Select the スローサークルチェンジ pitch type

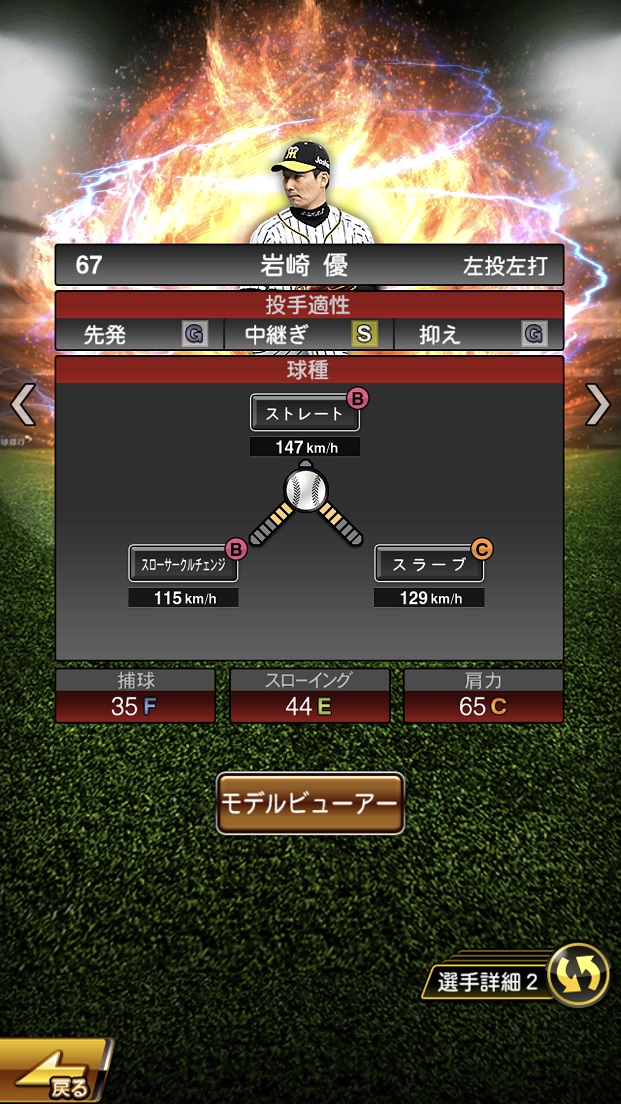tap(183, 564)
